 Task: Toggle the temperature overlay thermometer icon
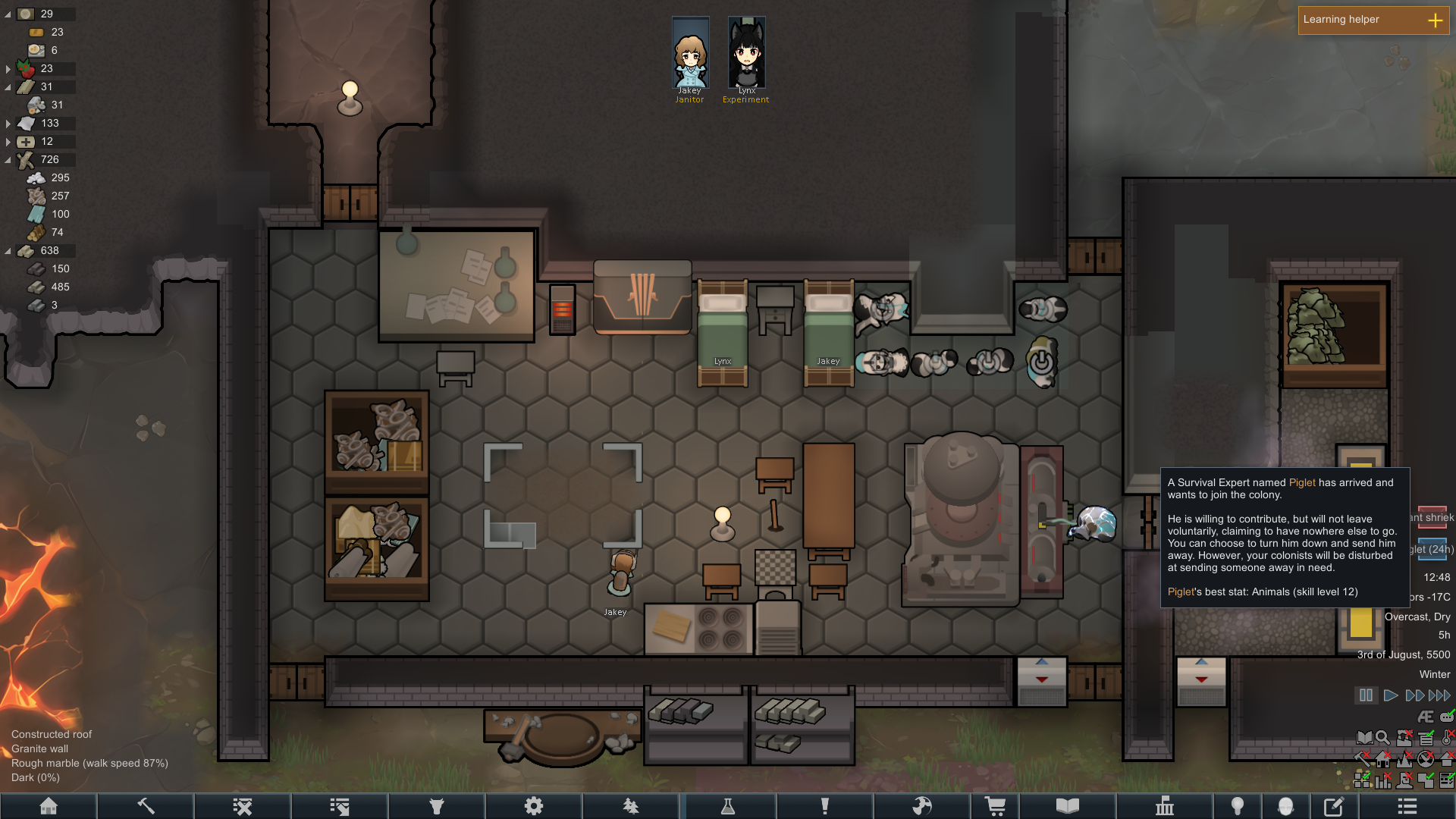coord(1447,737)
